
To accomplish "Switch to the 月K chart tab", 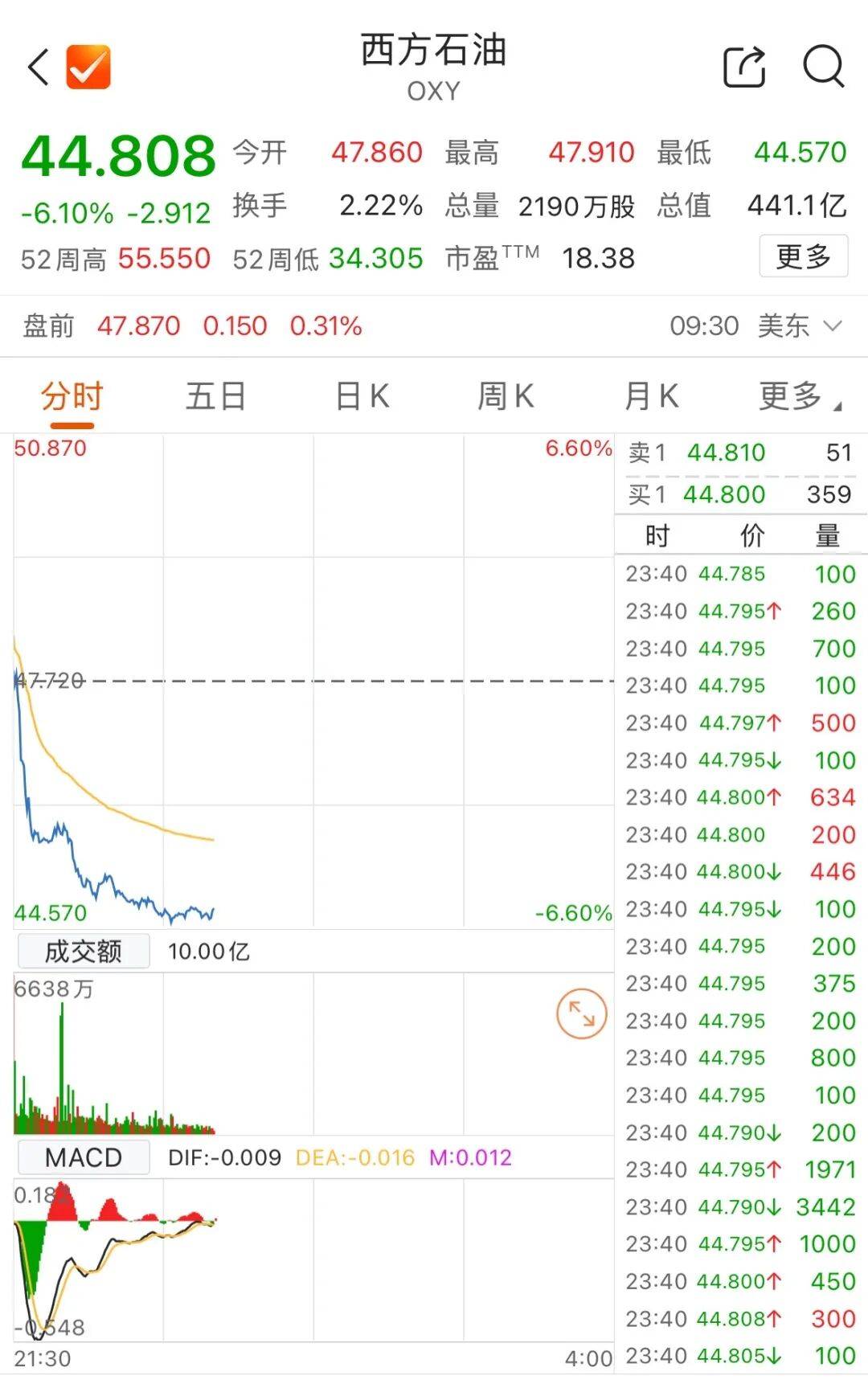I will tap(651, 396).
